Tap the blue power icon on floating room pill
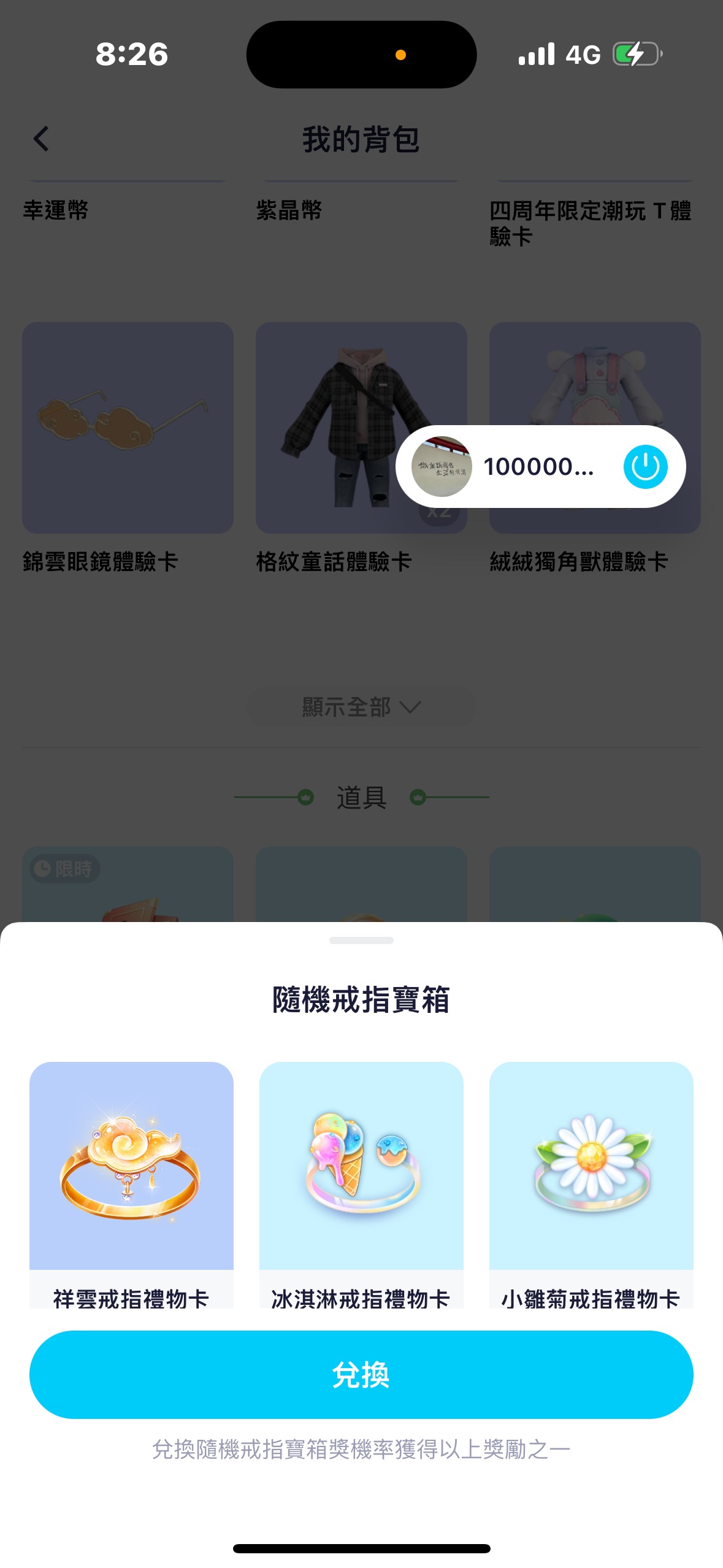The width and height of the screenshot is (723, 1568). [x=645, y=467]
